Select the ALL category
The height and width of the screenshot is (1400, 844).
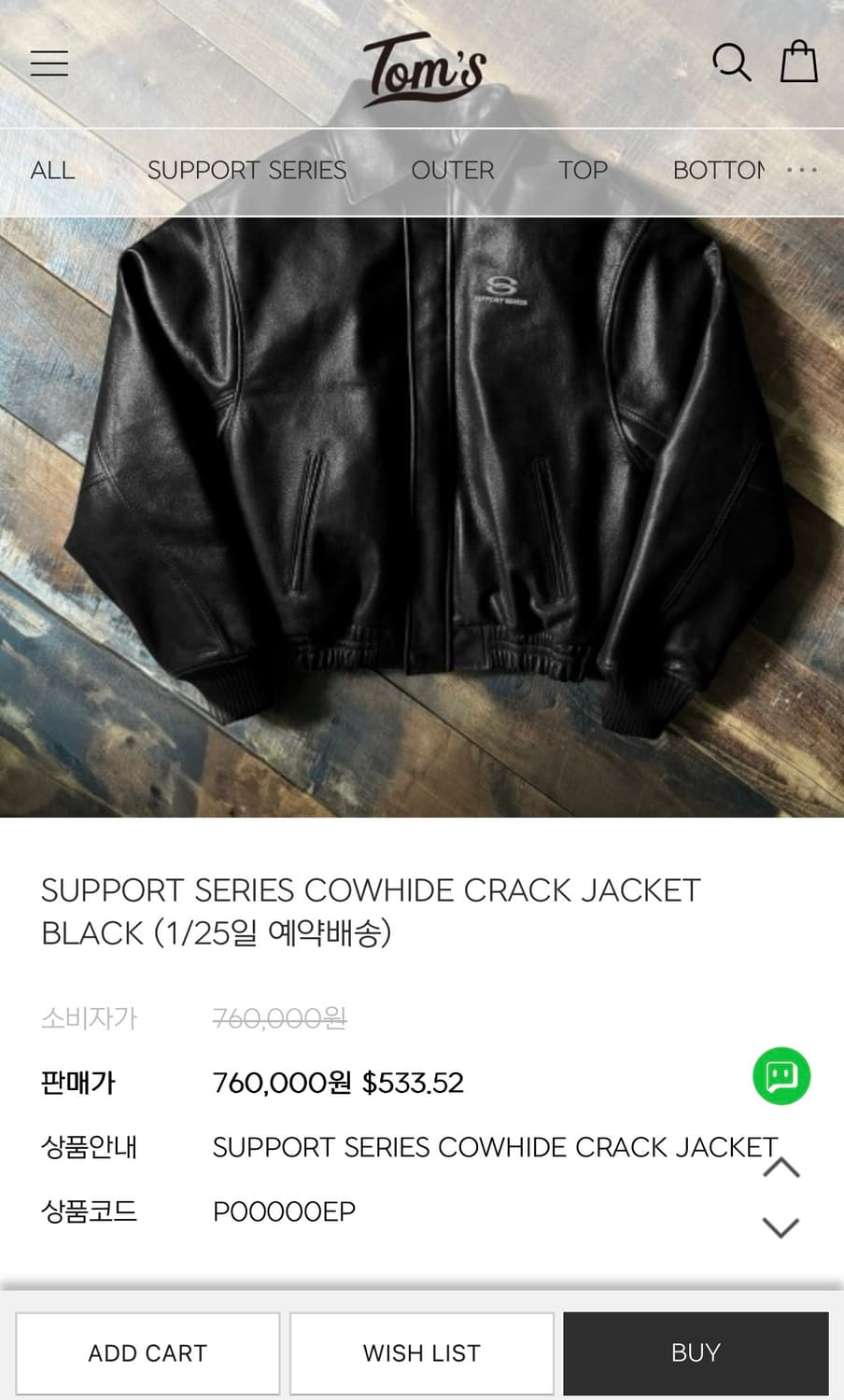53,171
